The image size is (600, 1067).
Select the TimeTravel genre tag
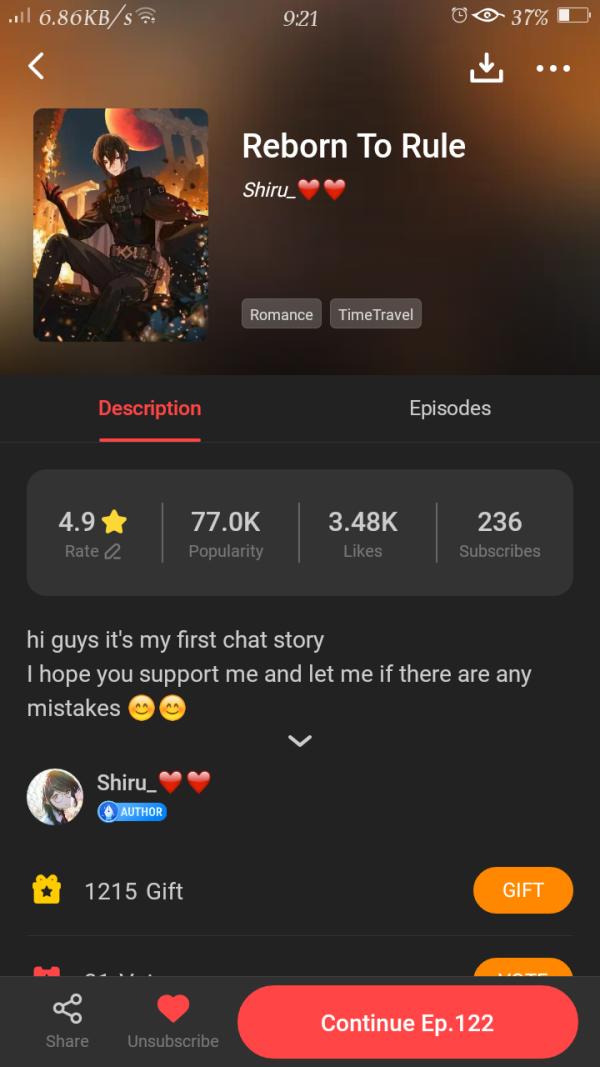(375, 314)
